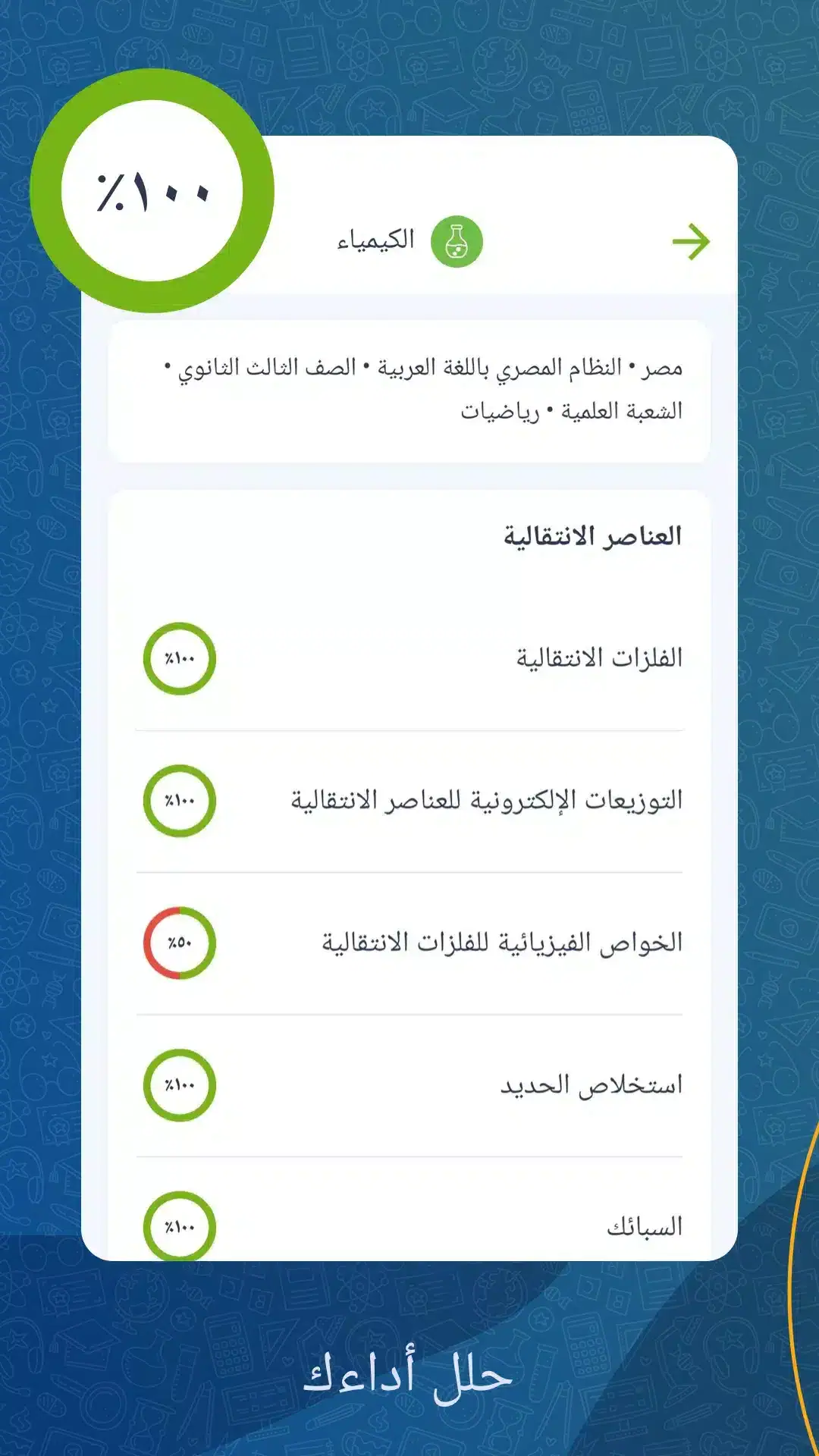Viewport: 819px width, 1456px height.
Task: Expand the curriculum breadcrumb card
Action: pyautogui.click(x=409, y=391)
